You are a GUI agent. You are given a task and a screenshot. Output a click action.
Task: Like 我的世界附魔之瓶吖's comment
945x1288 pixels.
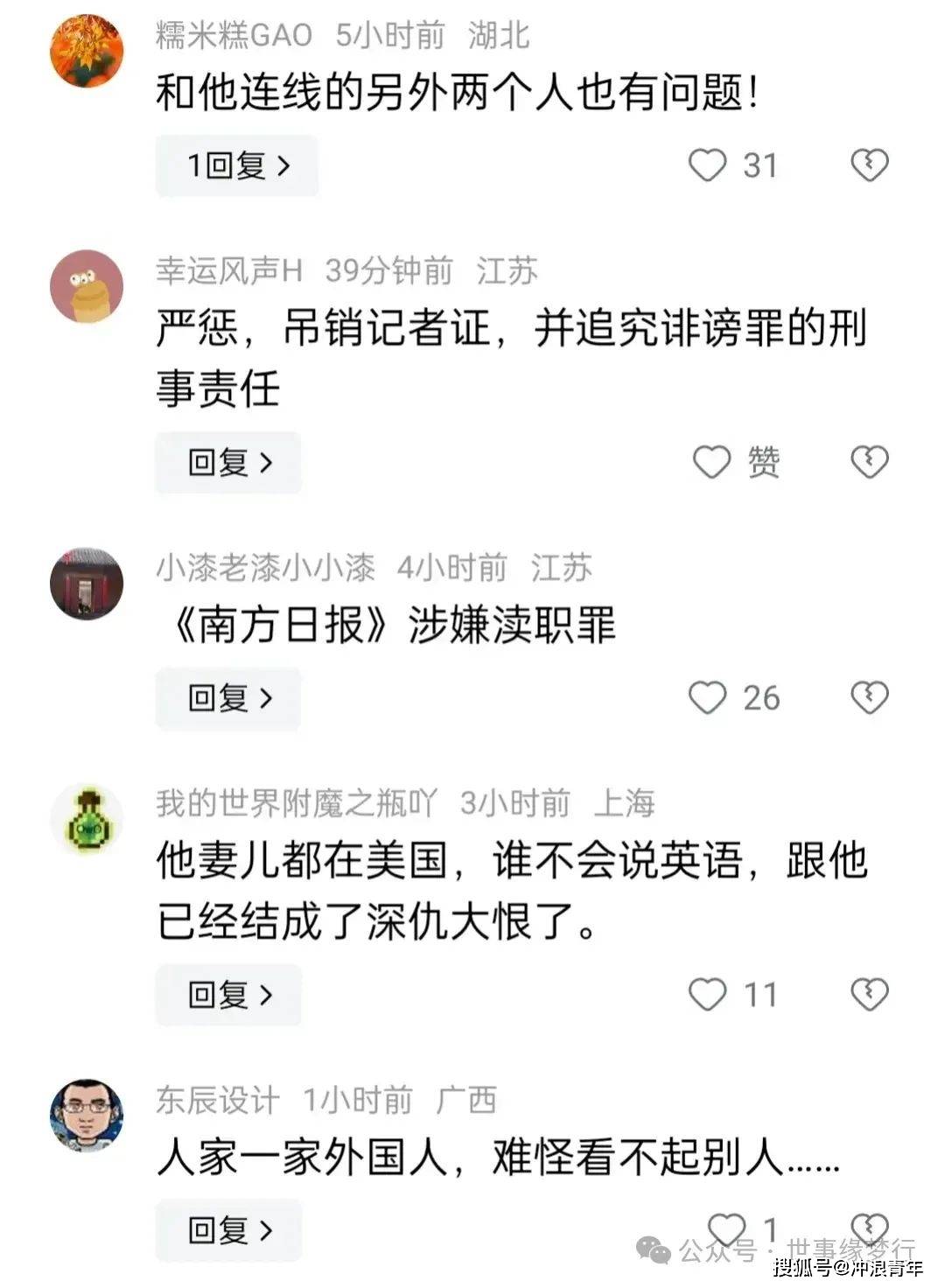707,995
